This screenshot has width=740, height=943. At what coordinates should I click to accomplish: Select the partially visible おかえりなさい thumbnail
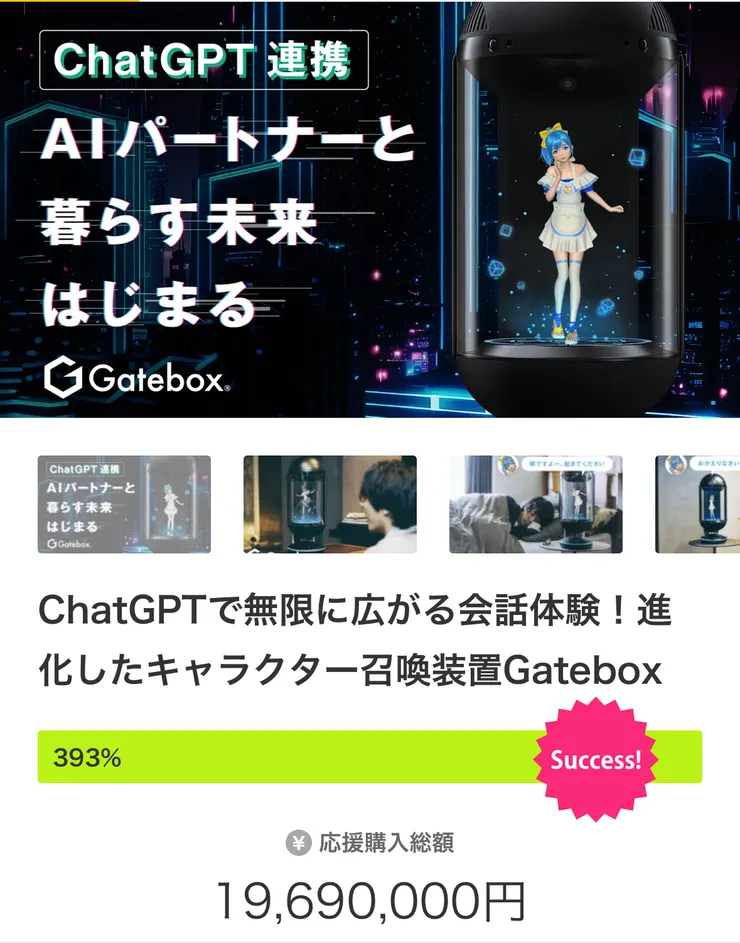(698, 504)
